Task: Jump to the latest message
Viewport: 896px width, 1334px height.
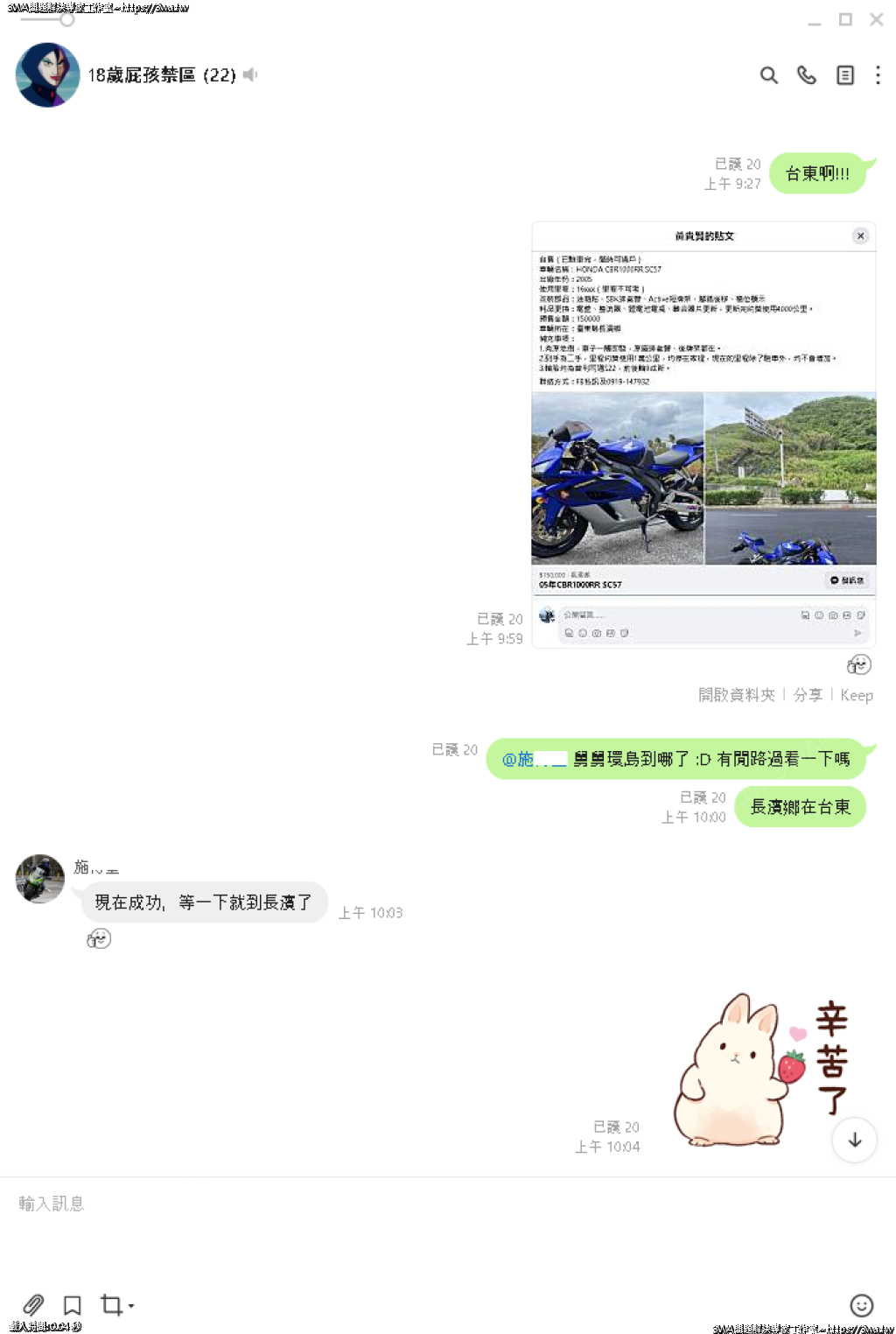Action: click(855, 1140)
